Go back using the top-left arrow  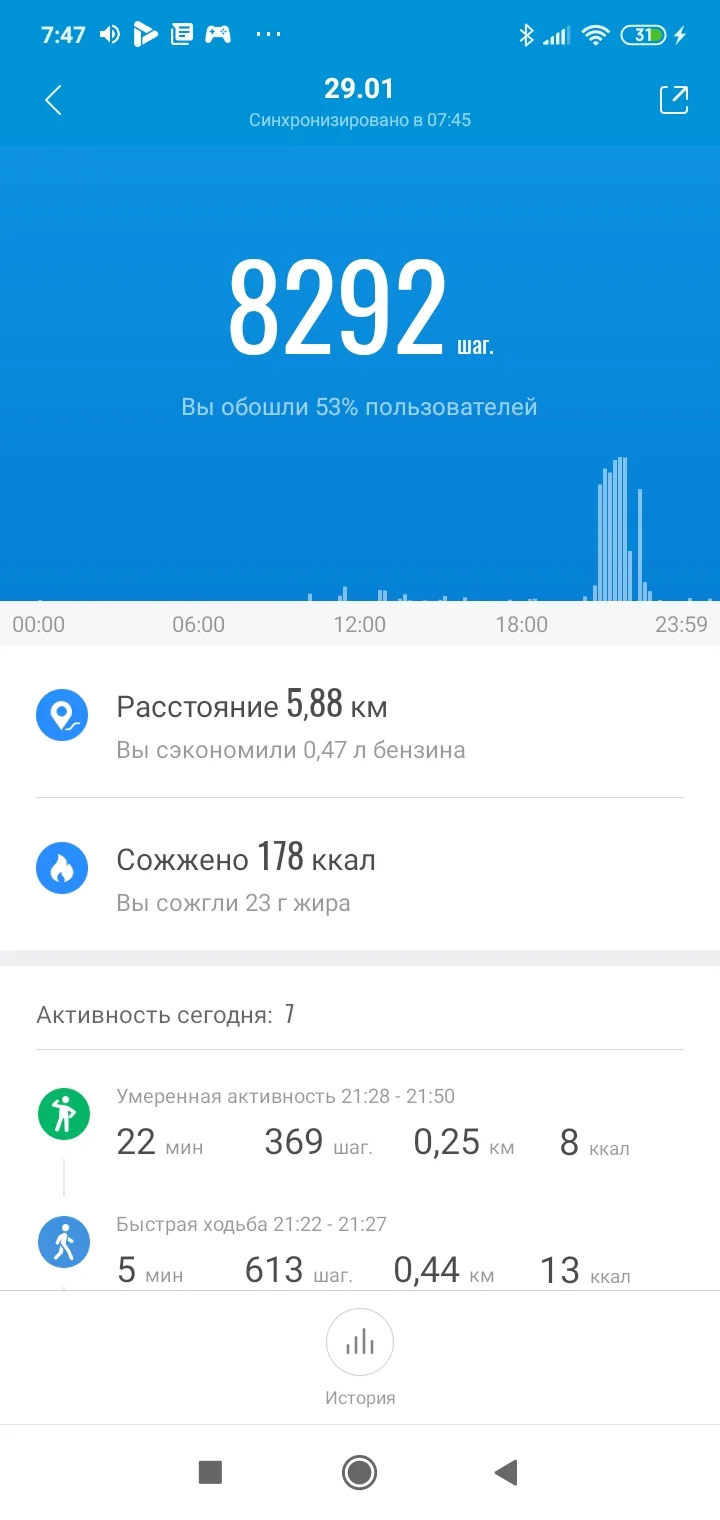pos(54,100)
